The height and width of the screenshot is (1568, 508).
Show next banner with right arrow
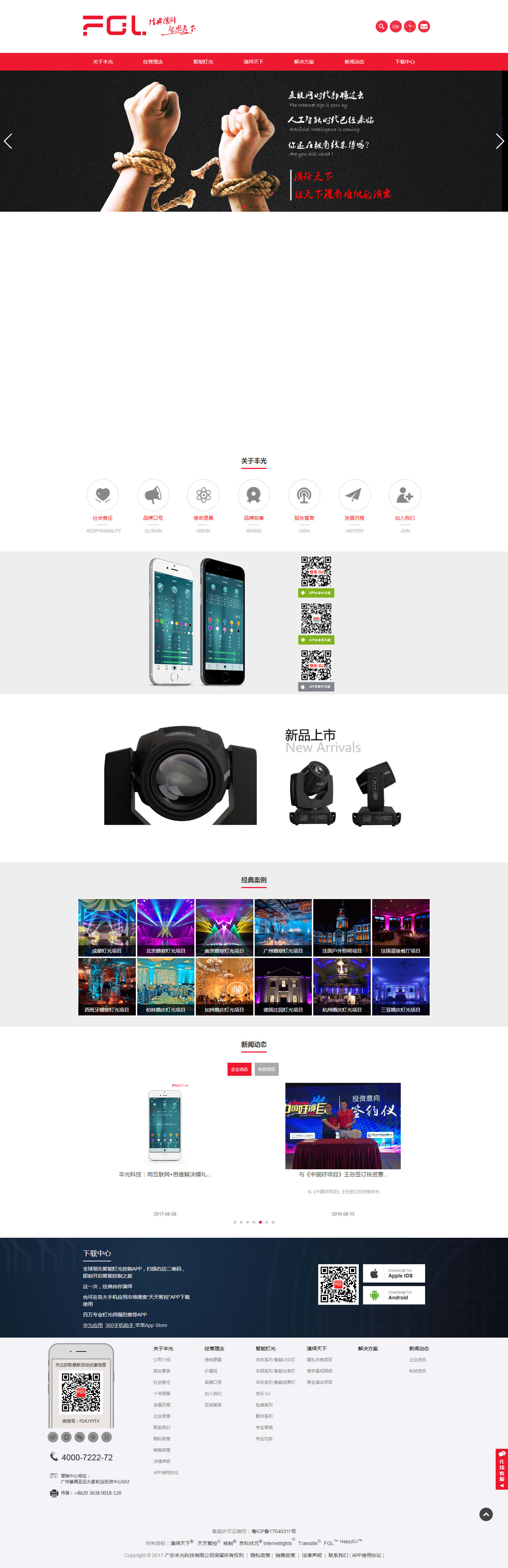500,141
